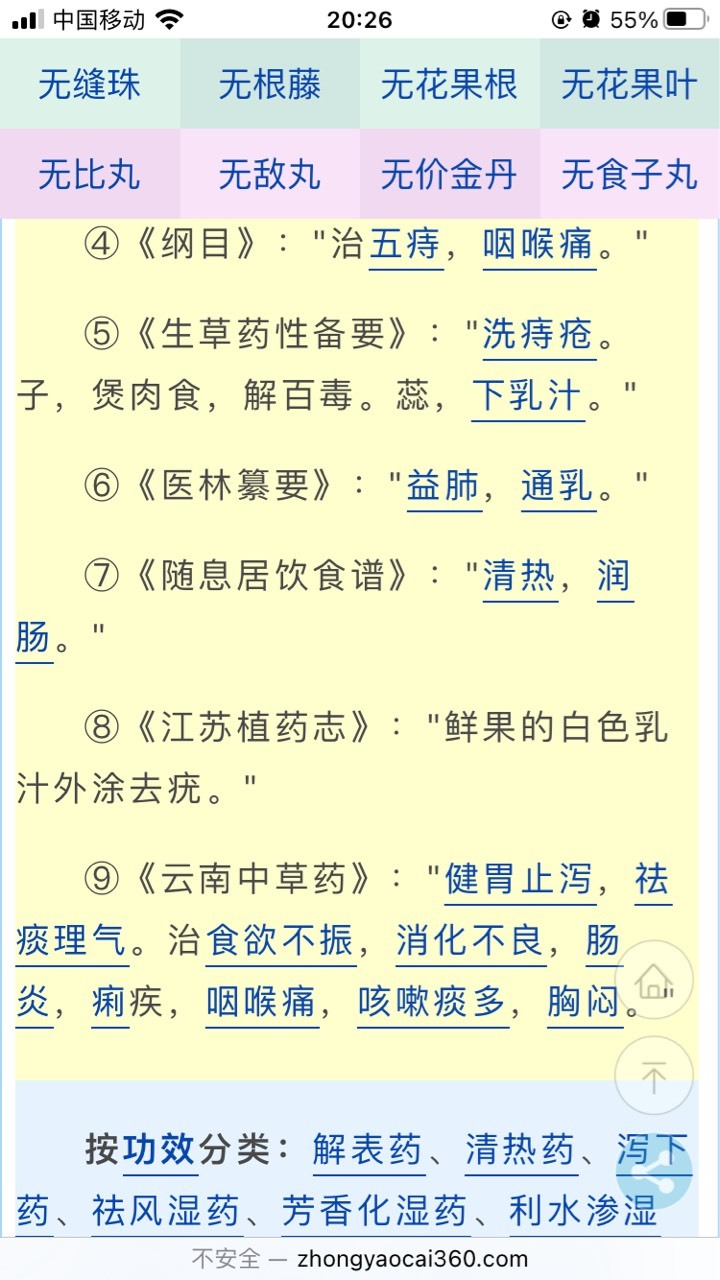Jump back to the page top

(653, 1076)
